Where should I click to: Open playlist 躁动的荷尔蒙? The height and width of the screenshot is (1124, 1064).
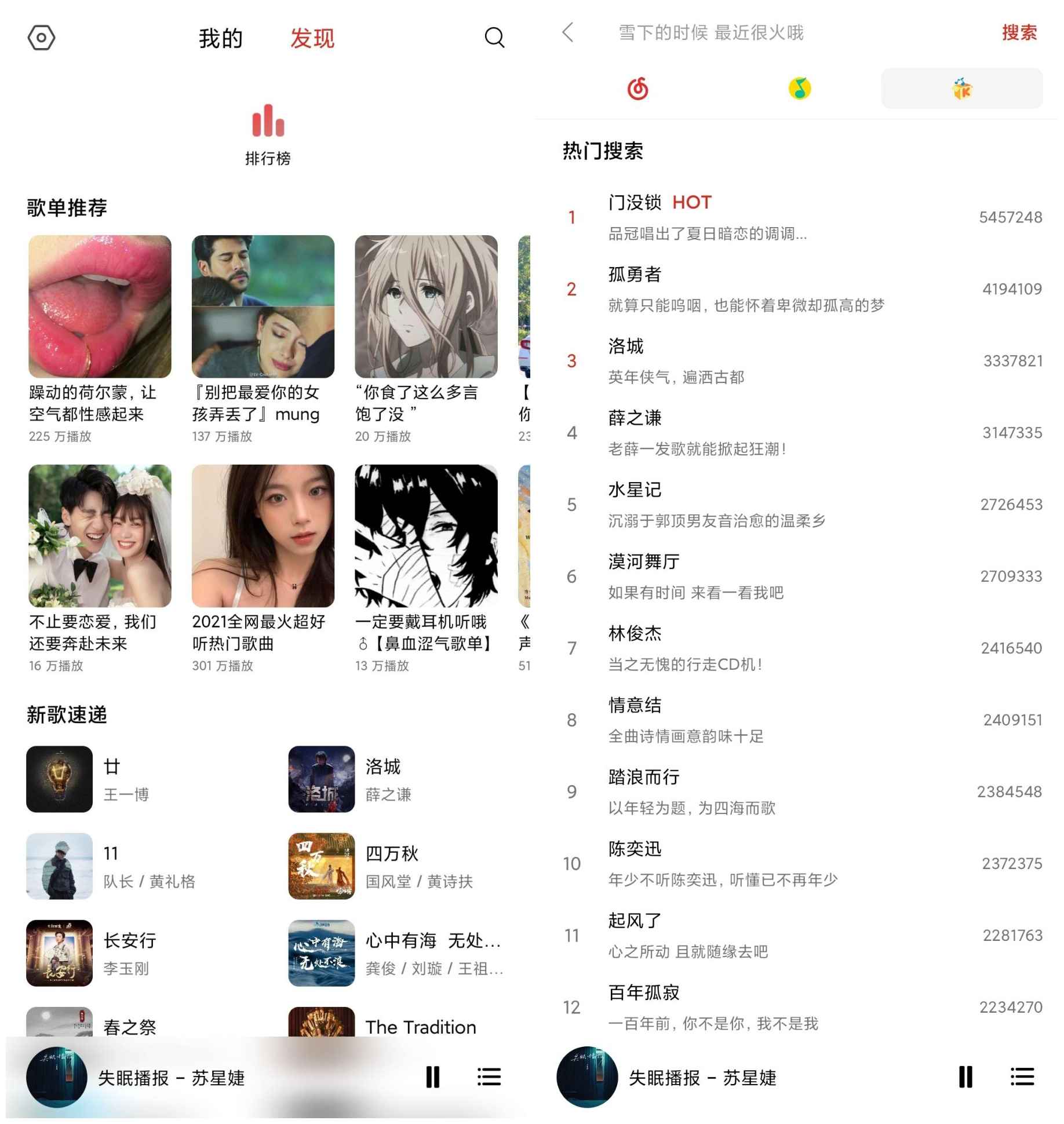[x=100, y=307]
